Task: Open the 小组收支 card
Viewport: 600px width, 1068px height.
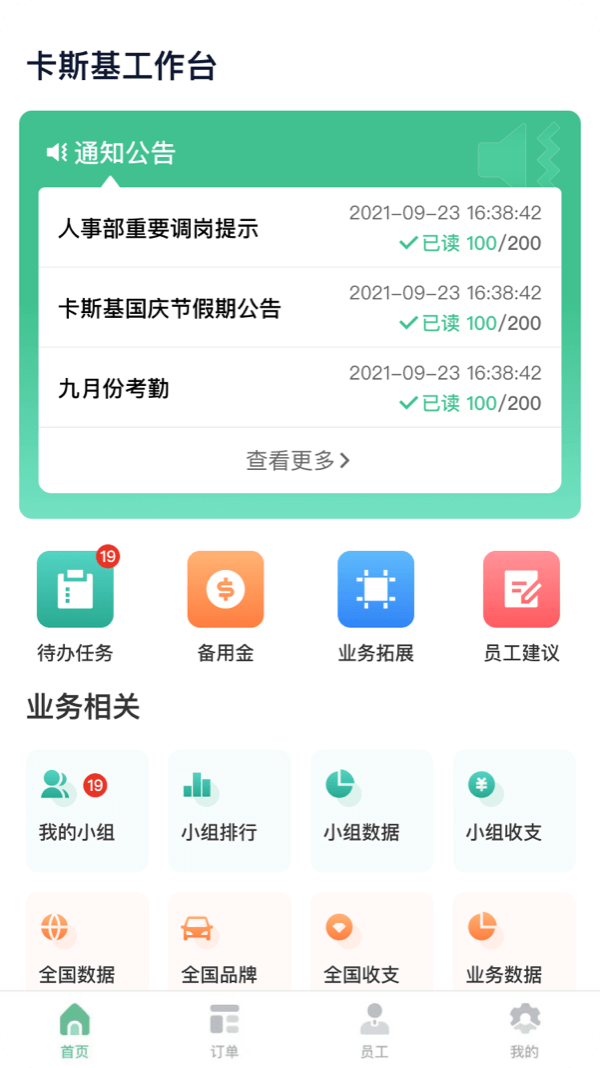Action: point(513,810)
